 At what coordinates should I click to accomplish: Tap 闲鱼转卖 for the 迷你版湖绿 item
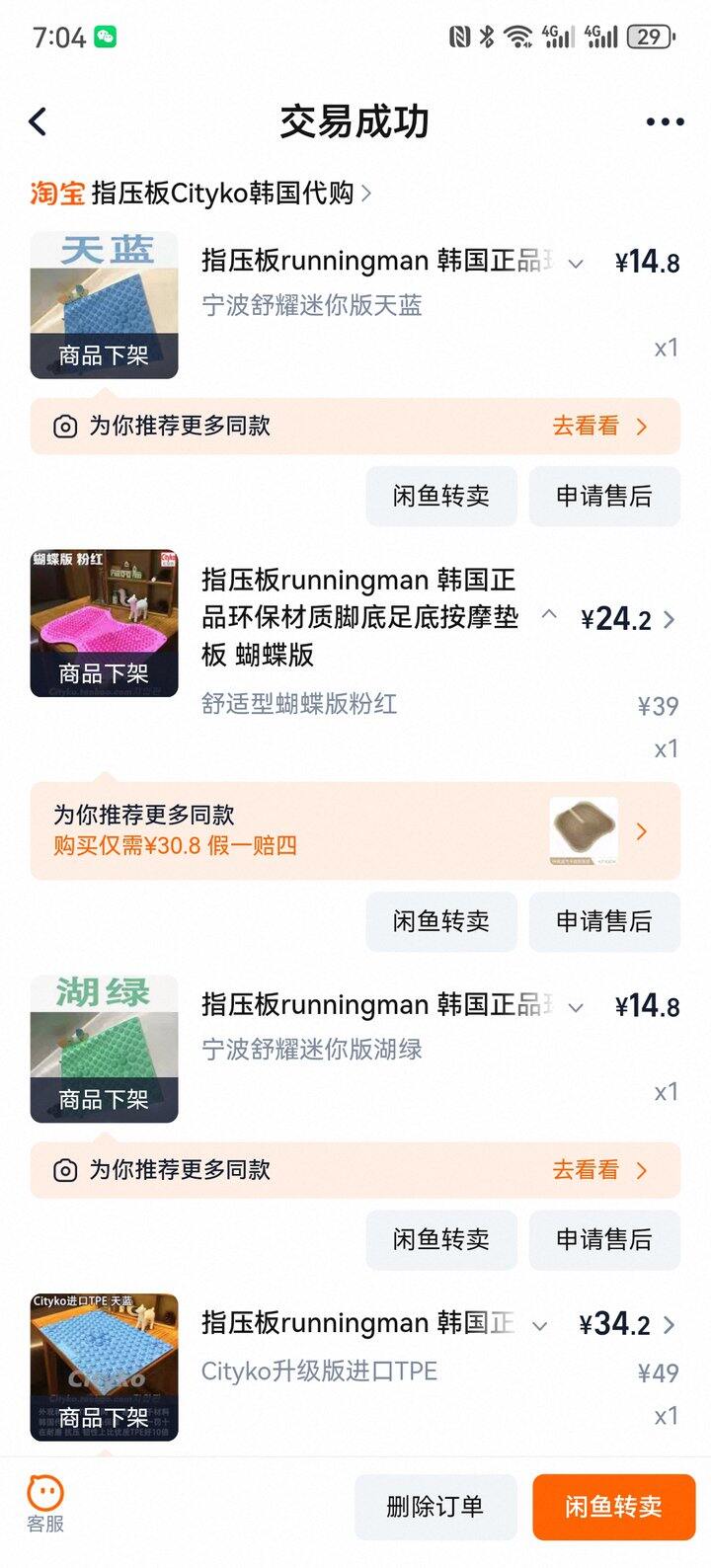pyautogui.click(x=441, y=1239)
